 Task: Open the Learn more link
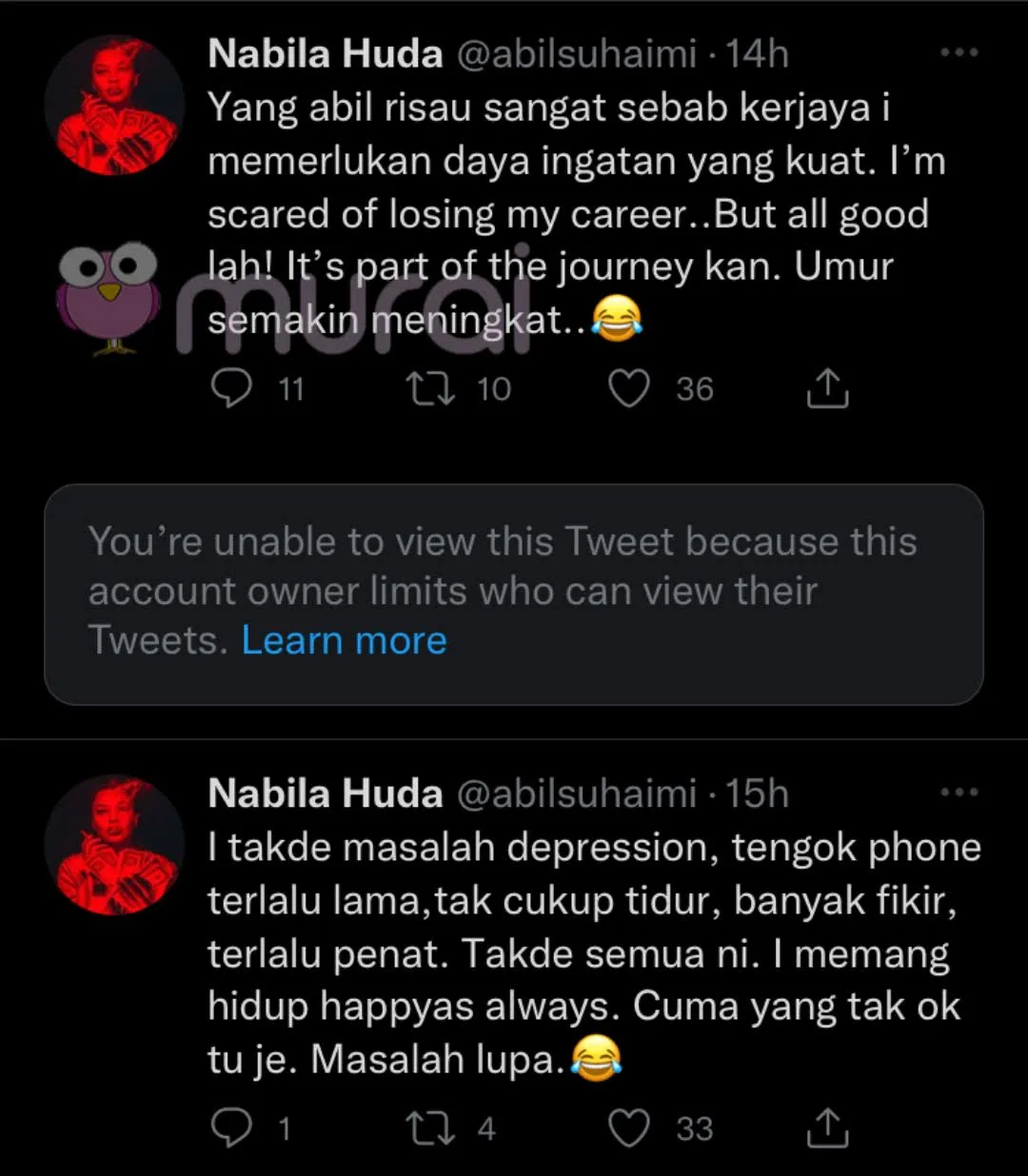(344, 640)
